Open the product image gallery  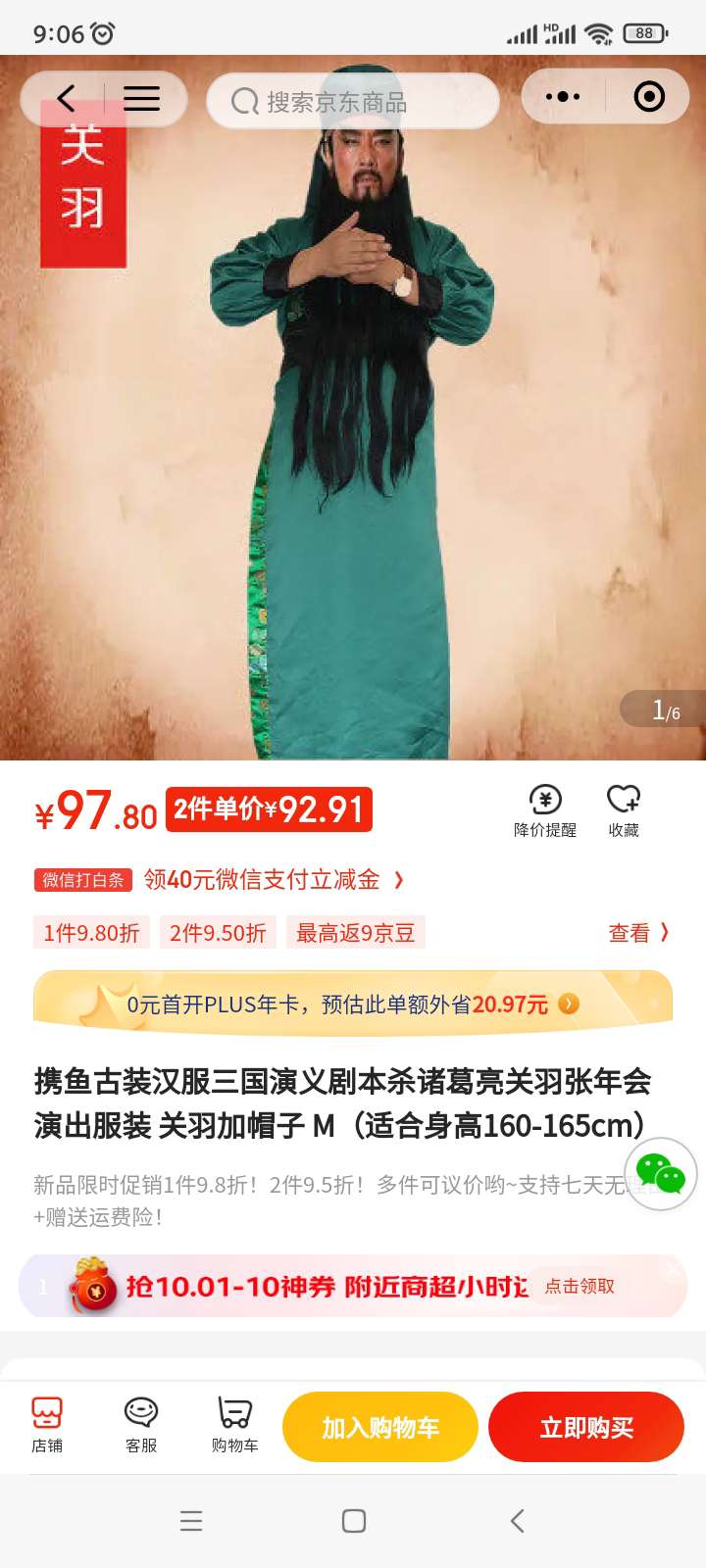coord(353,441)
